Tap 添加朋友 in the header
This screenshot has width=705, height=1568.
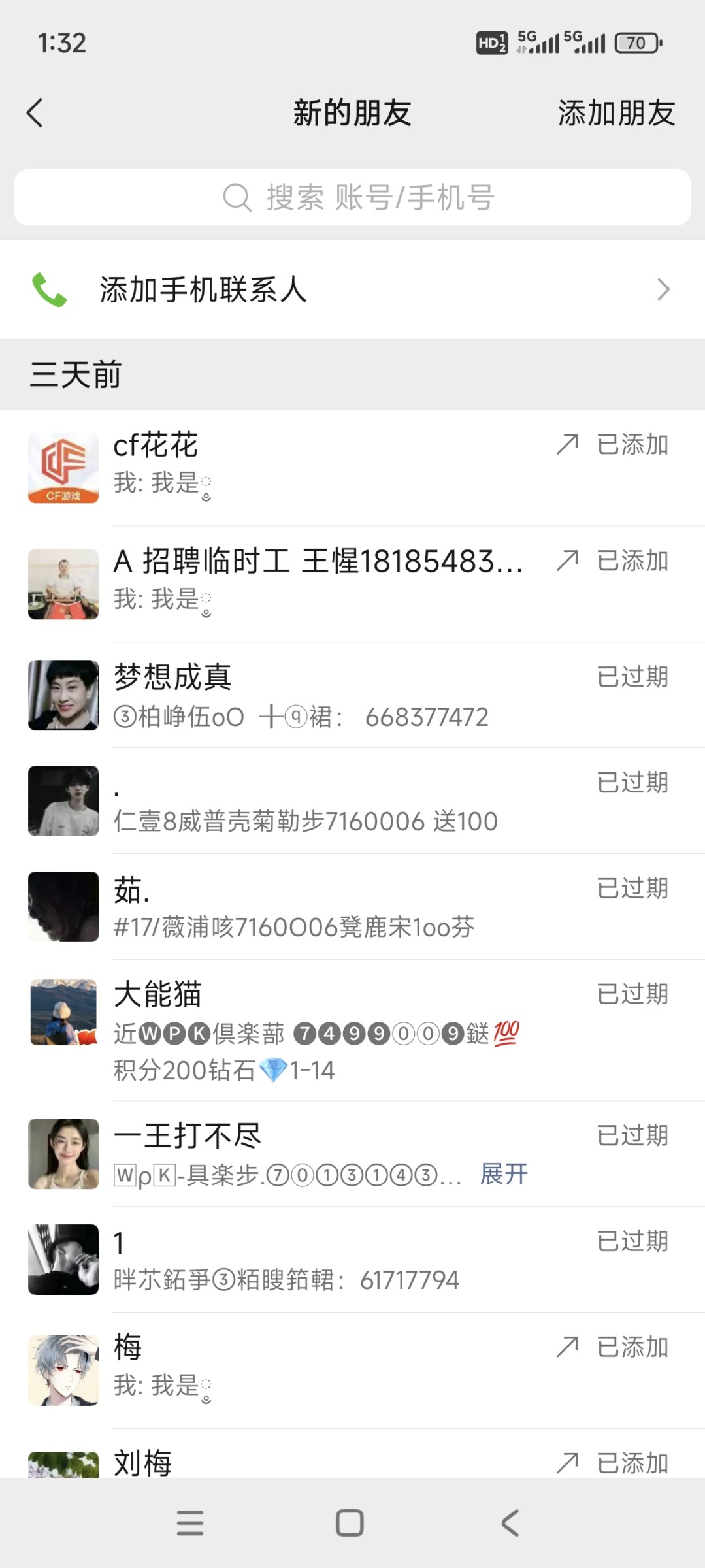pyautogui.click(x=615, y=113)
